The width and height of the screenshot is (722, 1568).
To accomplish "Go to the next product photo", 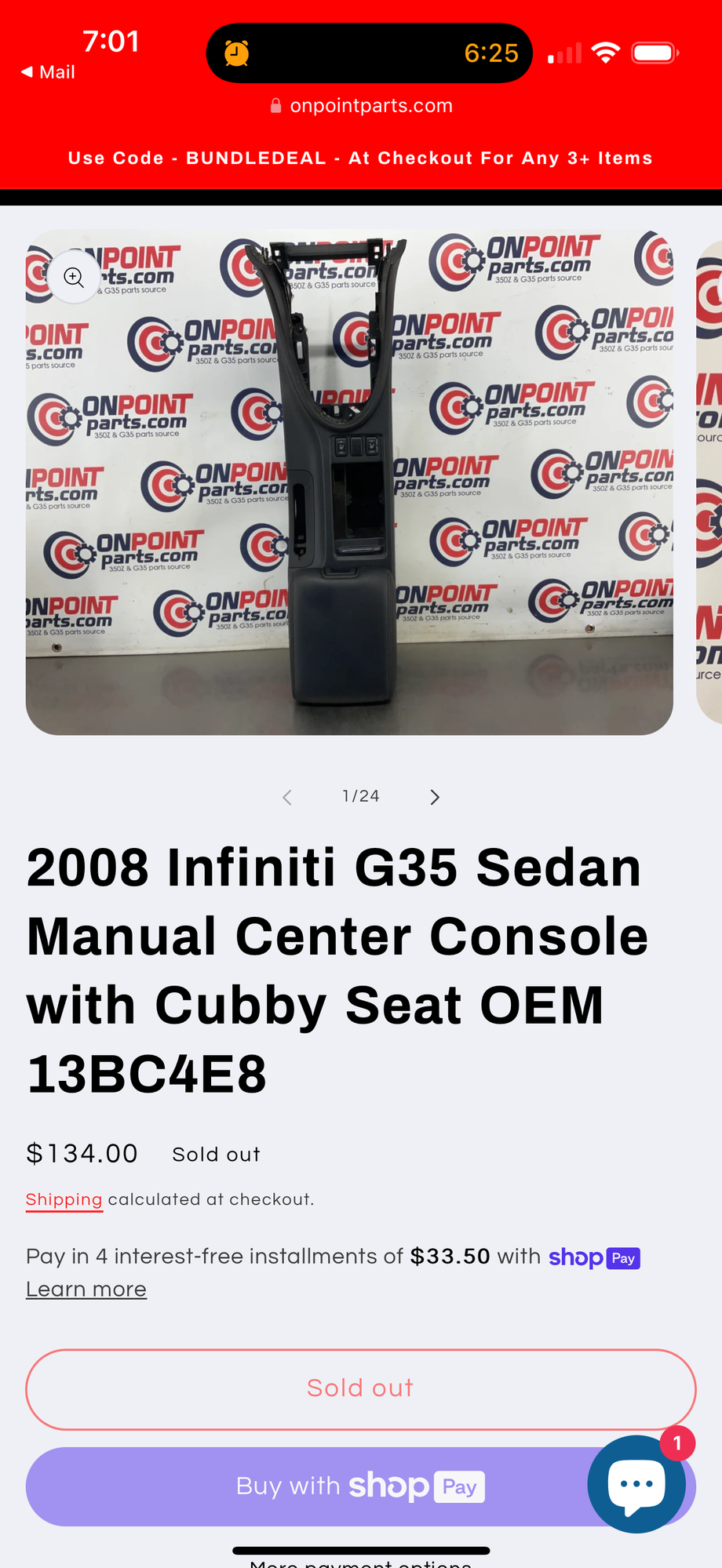I will point(435,797).
